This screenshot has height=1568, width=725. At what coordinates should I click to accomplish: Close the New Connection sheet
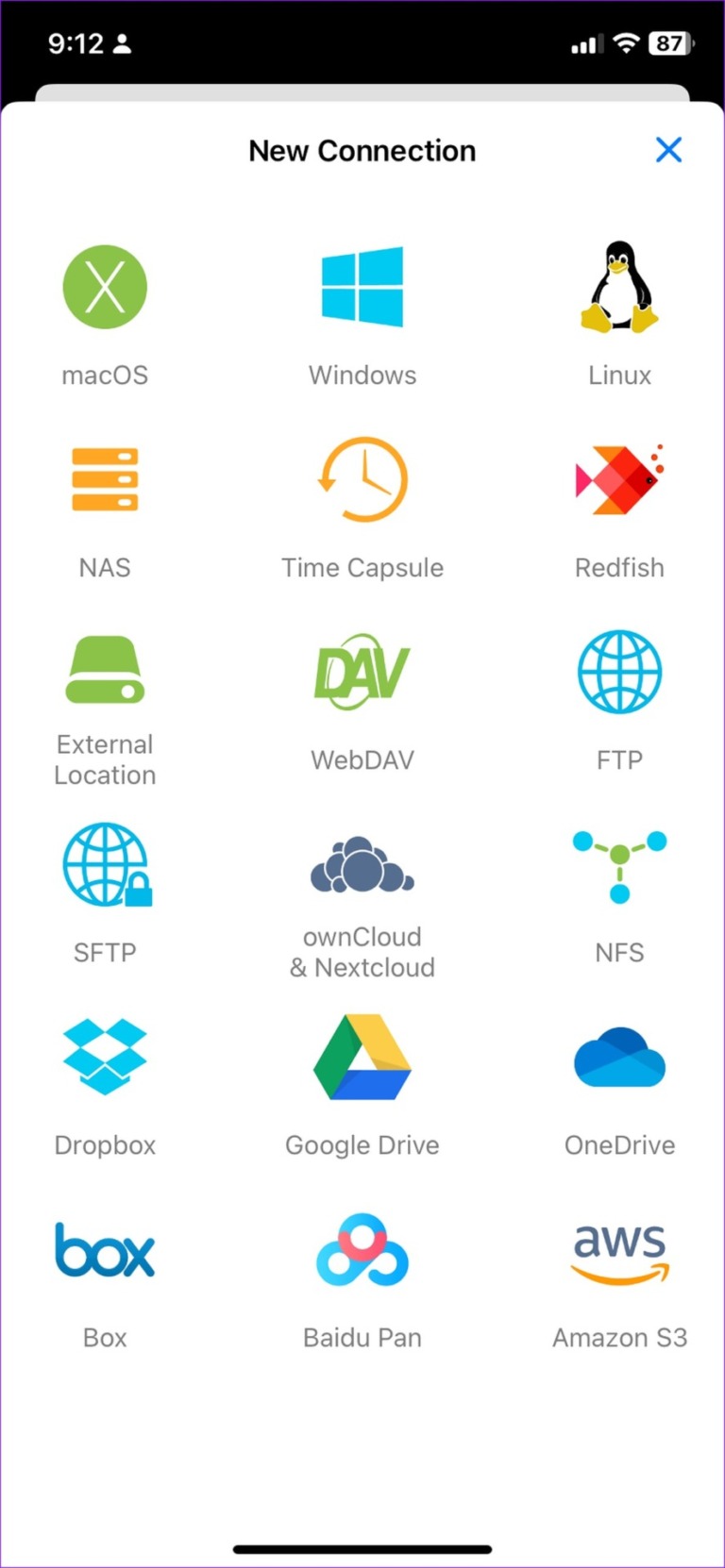pos(668,150)
